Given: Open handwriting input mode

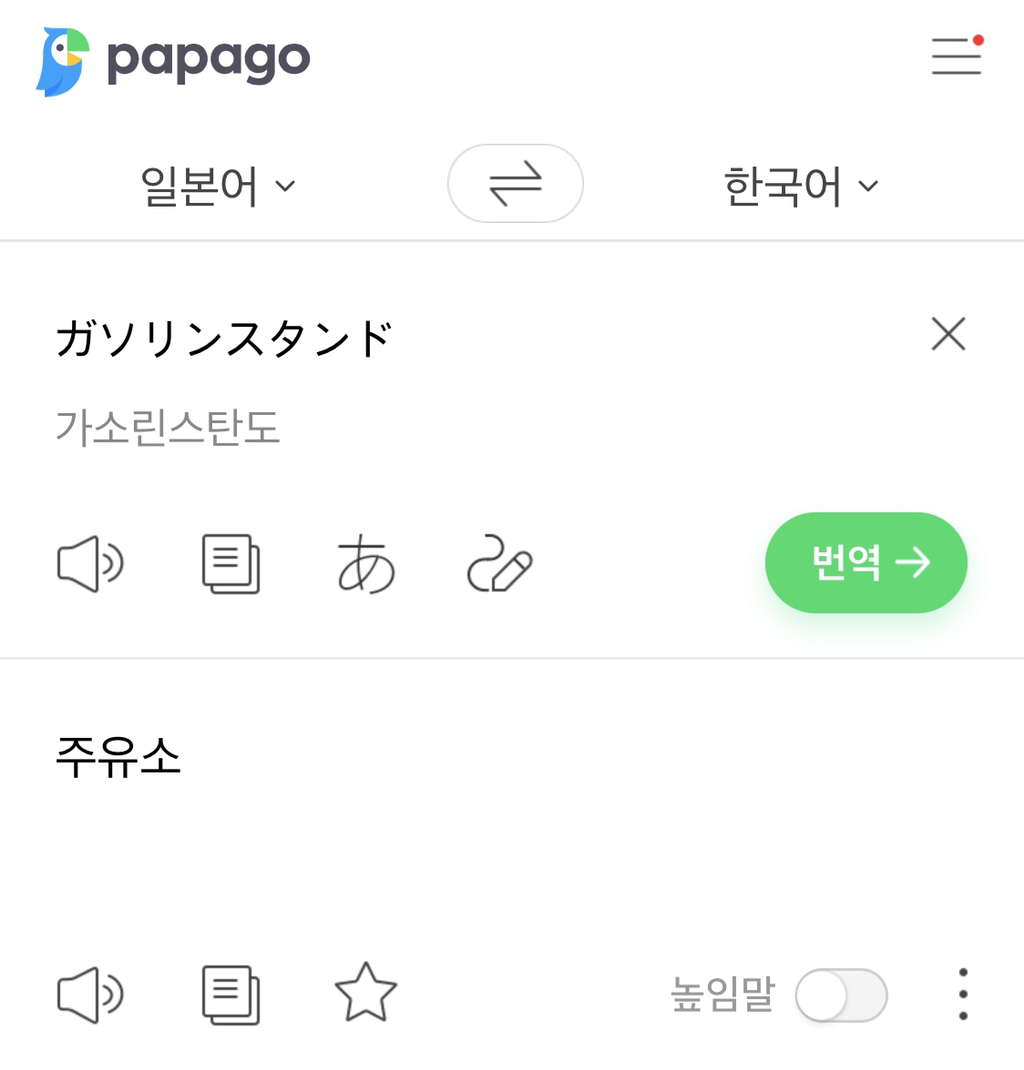Looking at the screenshot, I should (x=500, y=563).
